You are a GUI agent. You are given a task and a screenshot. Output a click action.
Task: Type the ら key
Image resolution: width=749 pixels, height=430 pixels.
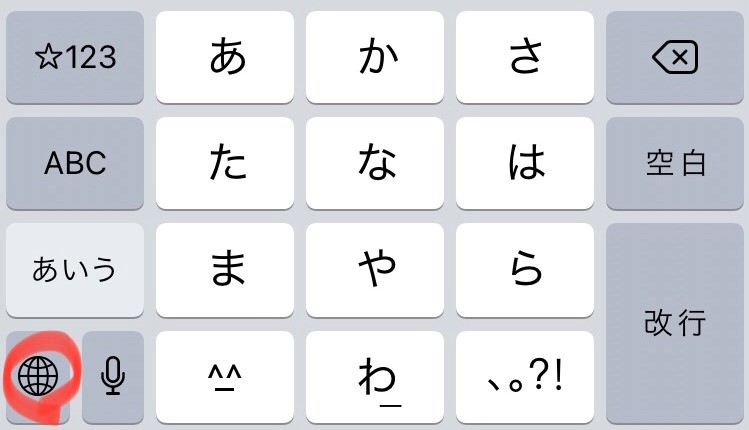525,269
